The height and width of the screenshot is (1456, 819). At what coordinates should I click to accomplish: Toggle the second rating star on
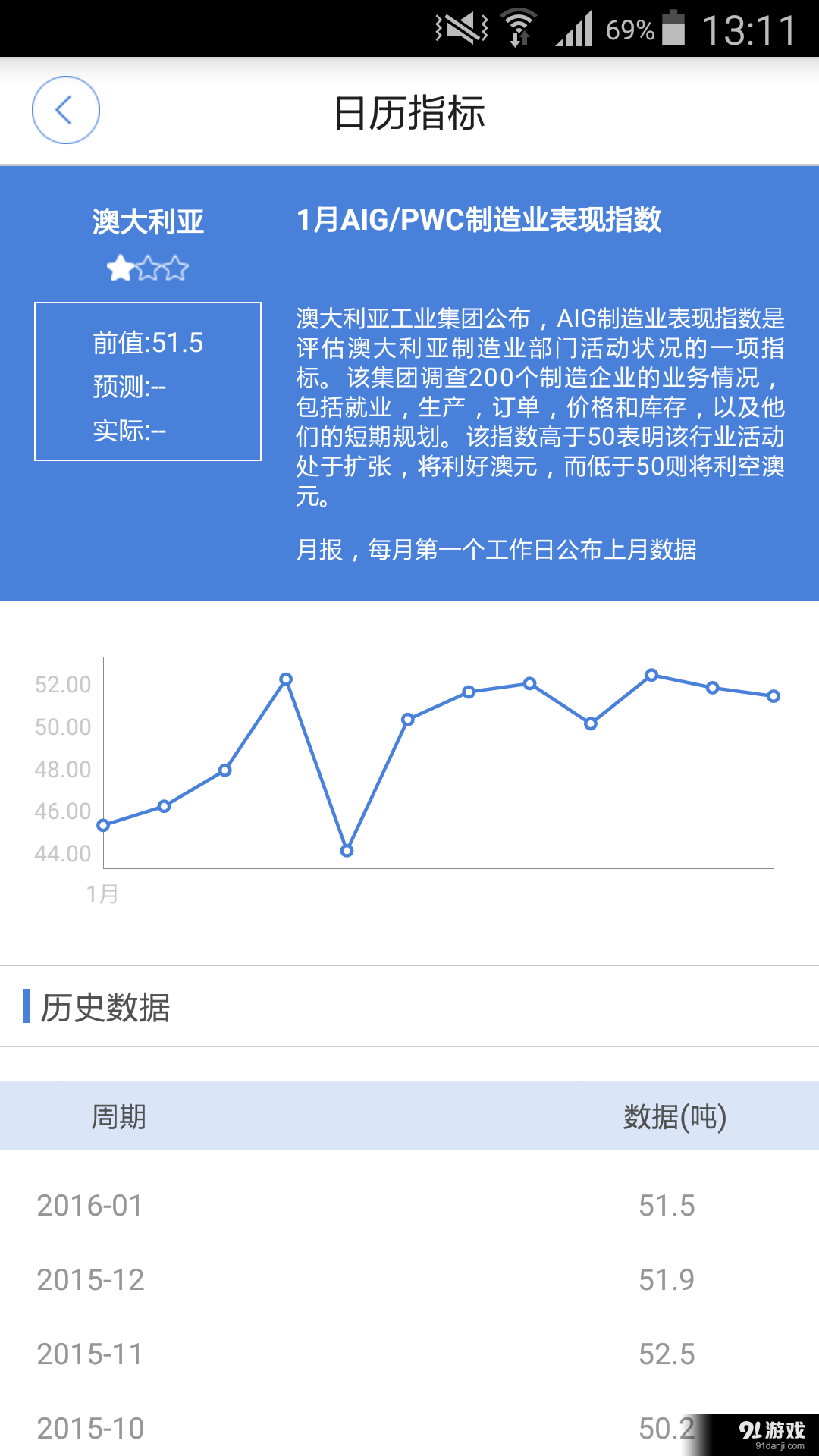(x=149, y=268)
